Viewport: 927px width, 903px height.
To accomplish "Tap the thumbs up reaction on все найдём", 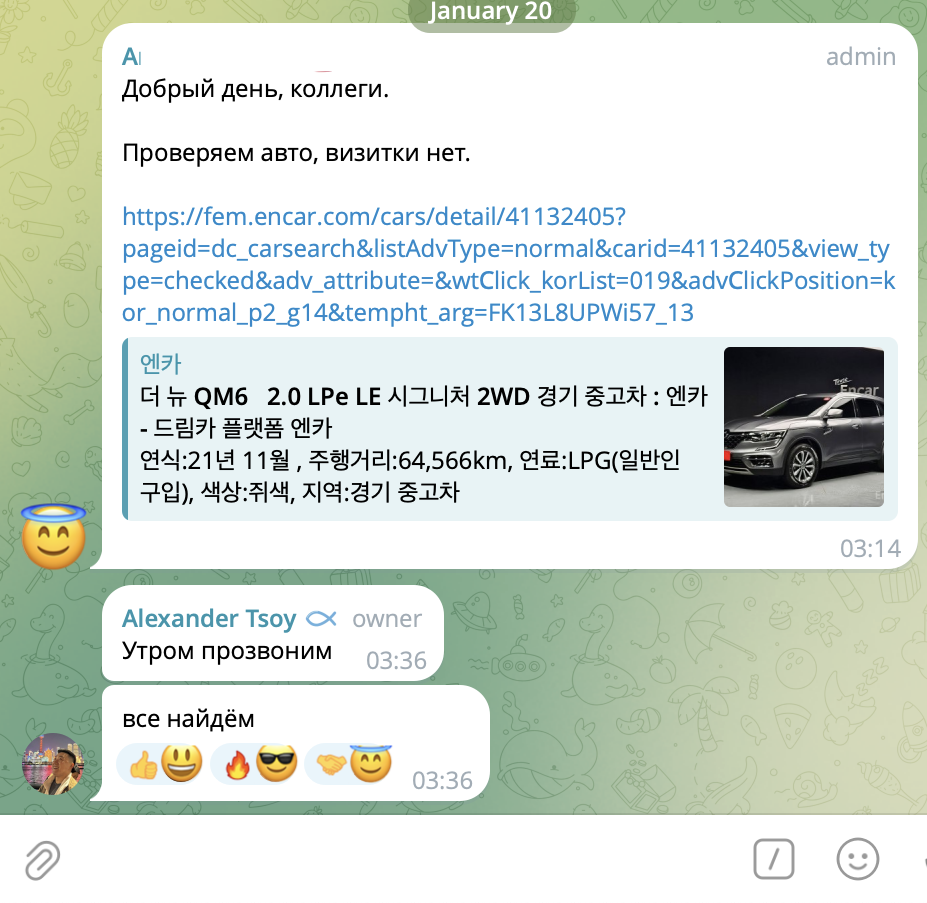I will (161, 766).
